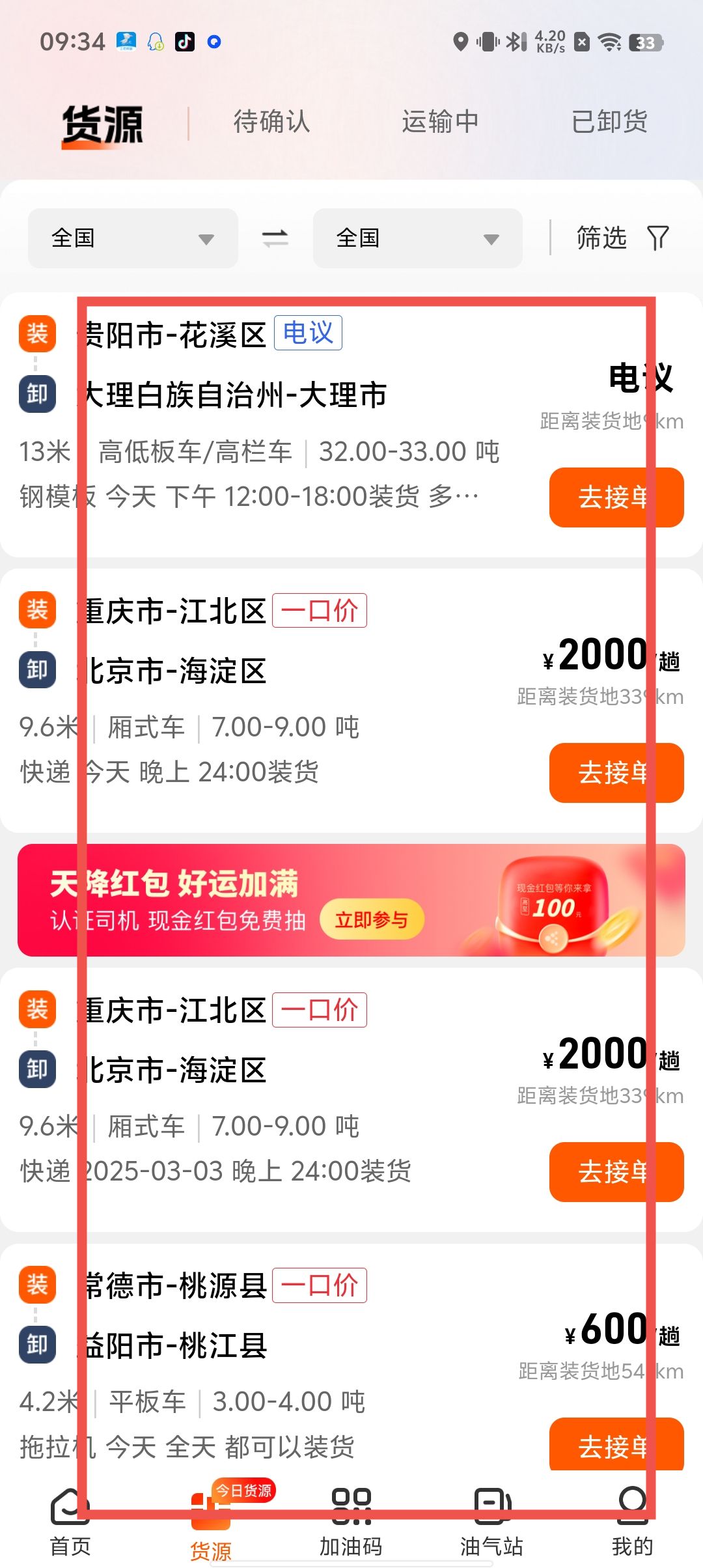Swap origin and destination regions
The height and width of the screenshot is (1568, 703).
click(275, 238)
